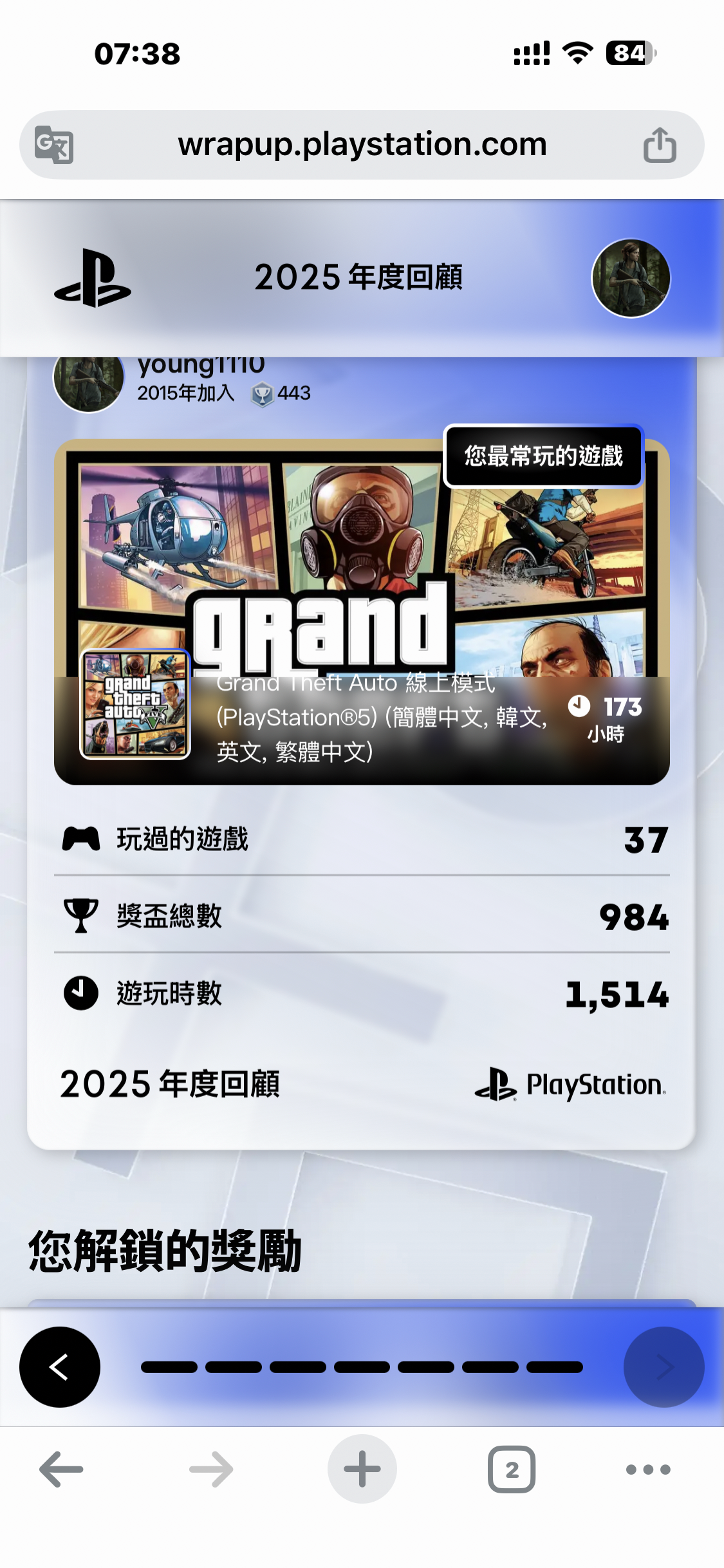Open the Grand Theft Auto most-played card

[362, 611]
